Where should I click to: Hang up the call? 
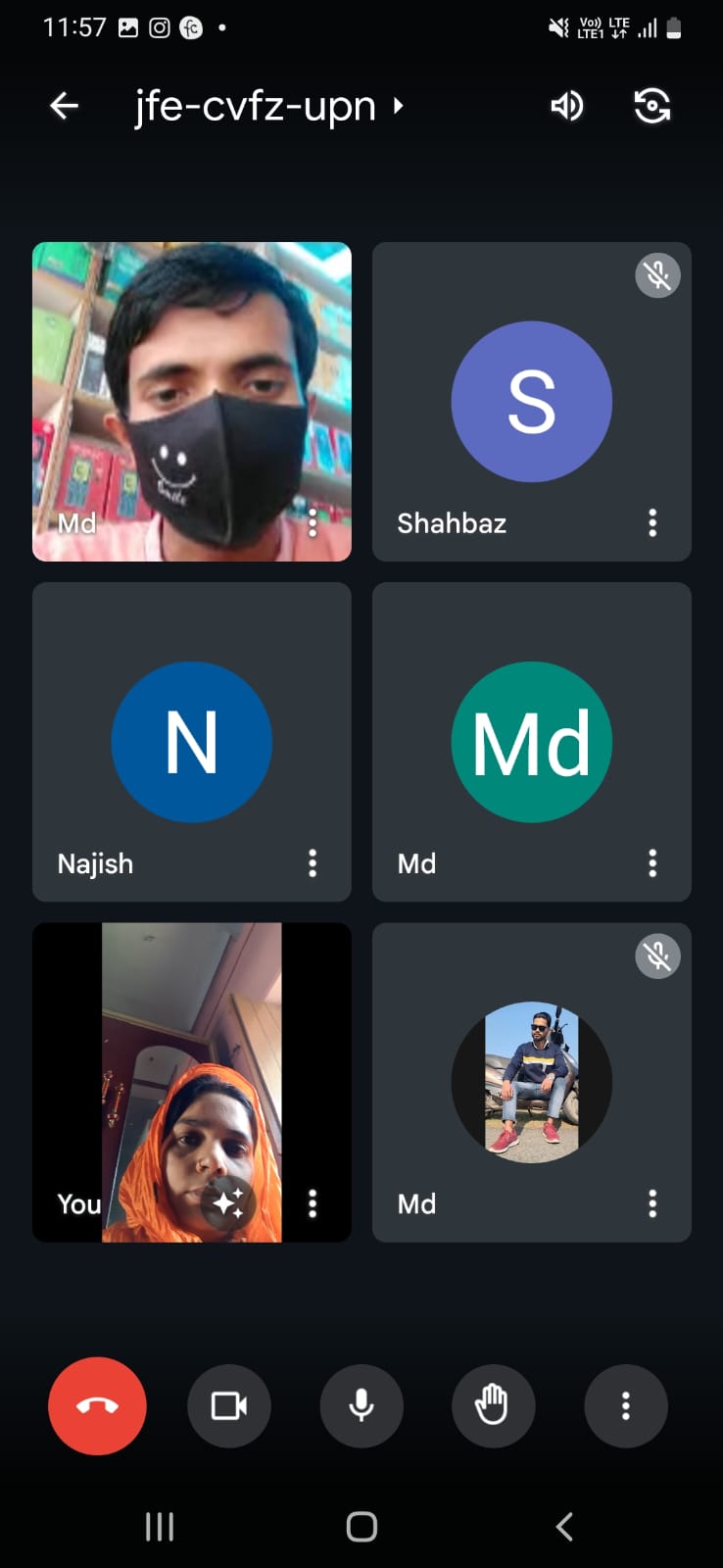(97, 1405)
